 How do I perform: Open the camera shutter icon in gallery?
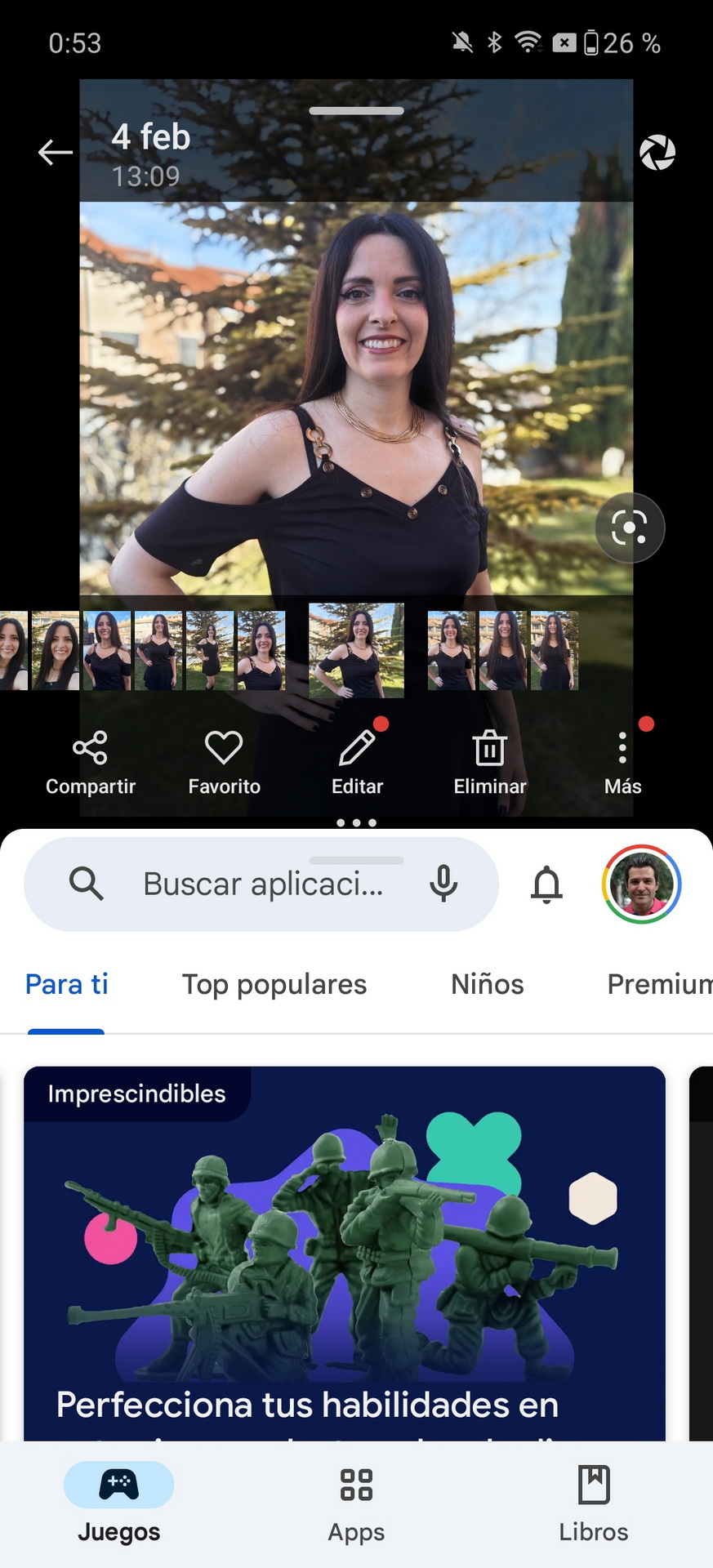(657, 153)
